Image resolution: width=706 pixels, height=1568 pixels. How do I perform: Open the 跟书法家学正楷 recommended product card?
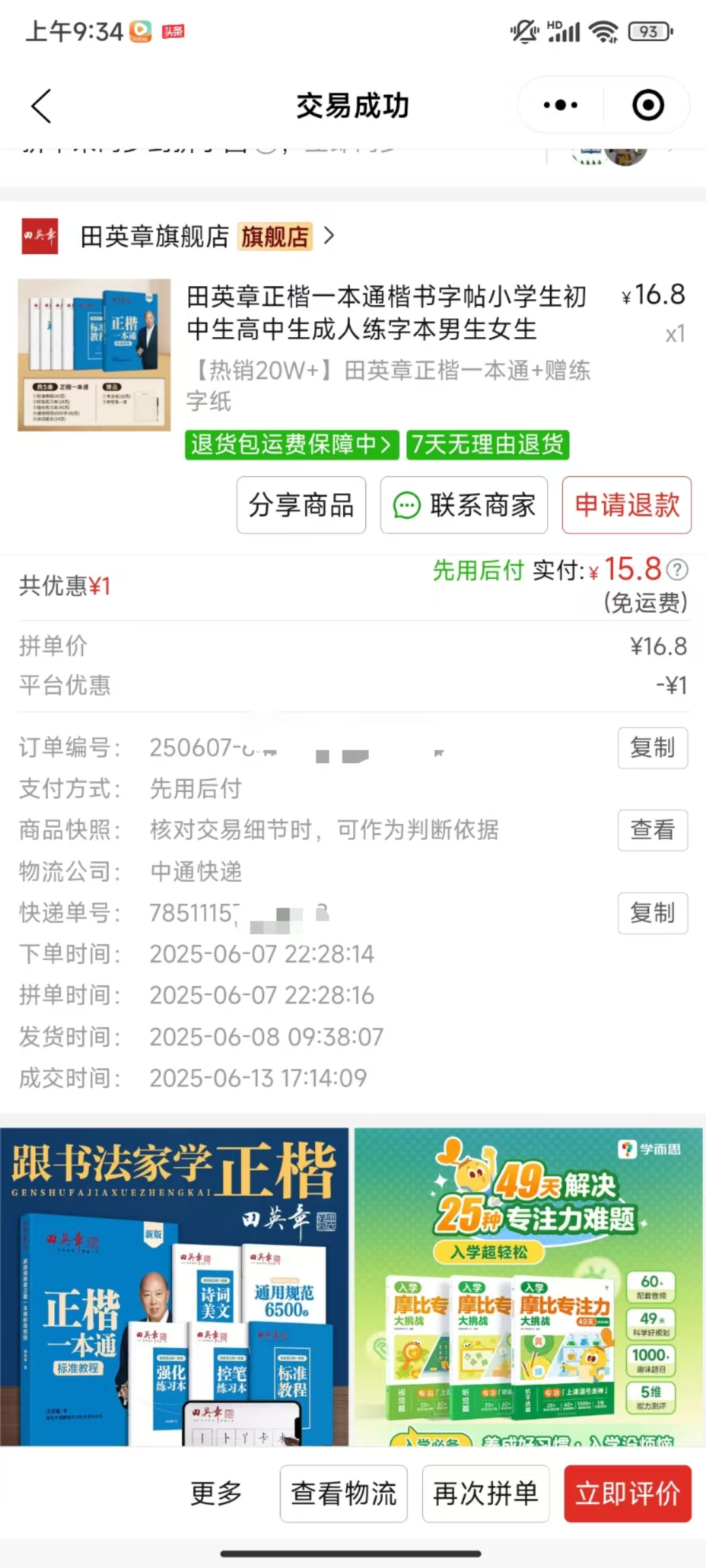(175, 1286)
